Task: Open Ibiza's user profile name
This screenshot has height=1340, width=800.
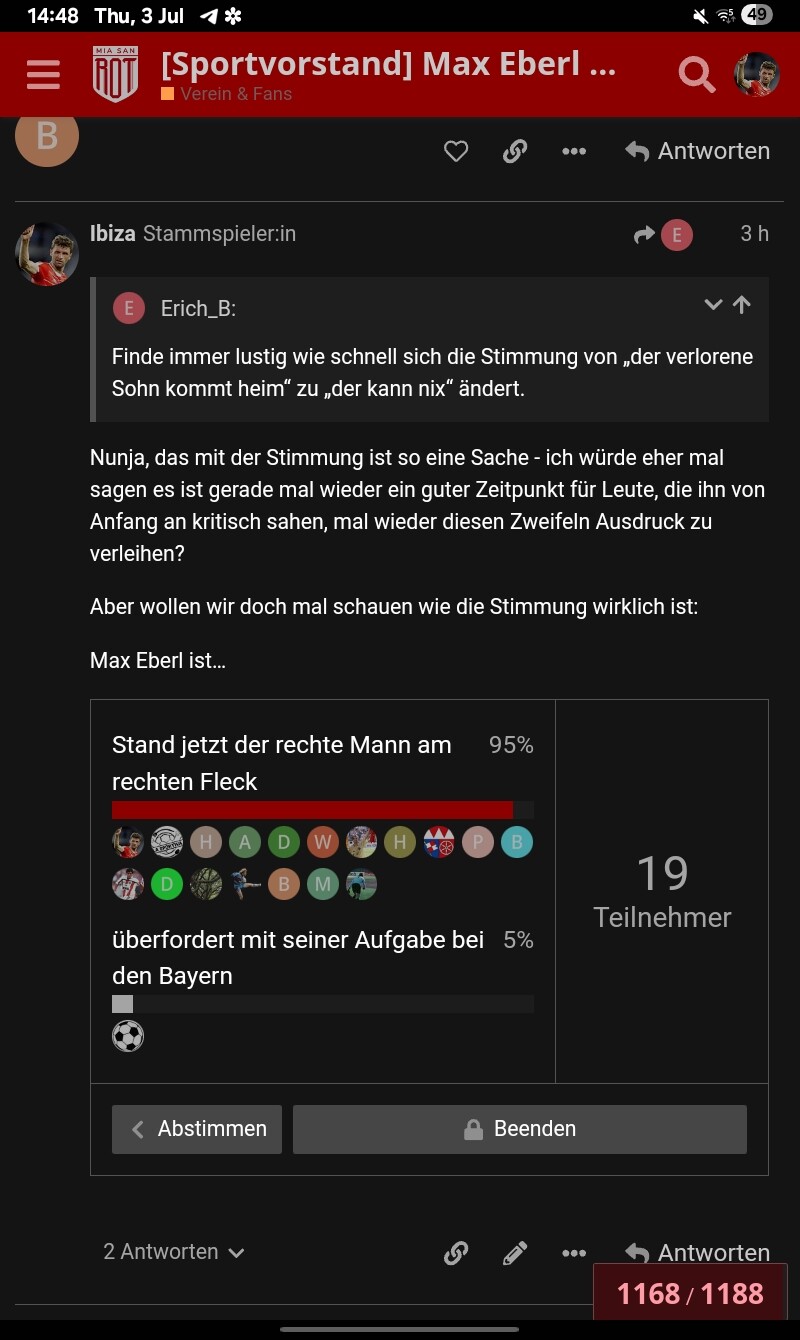Action: click(x=113, y=234)
